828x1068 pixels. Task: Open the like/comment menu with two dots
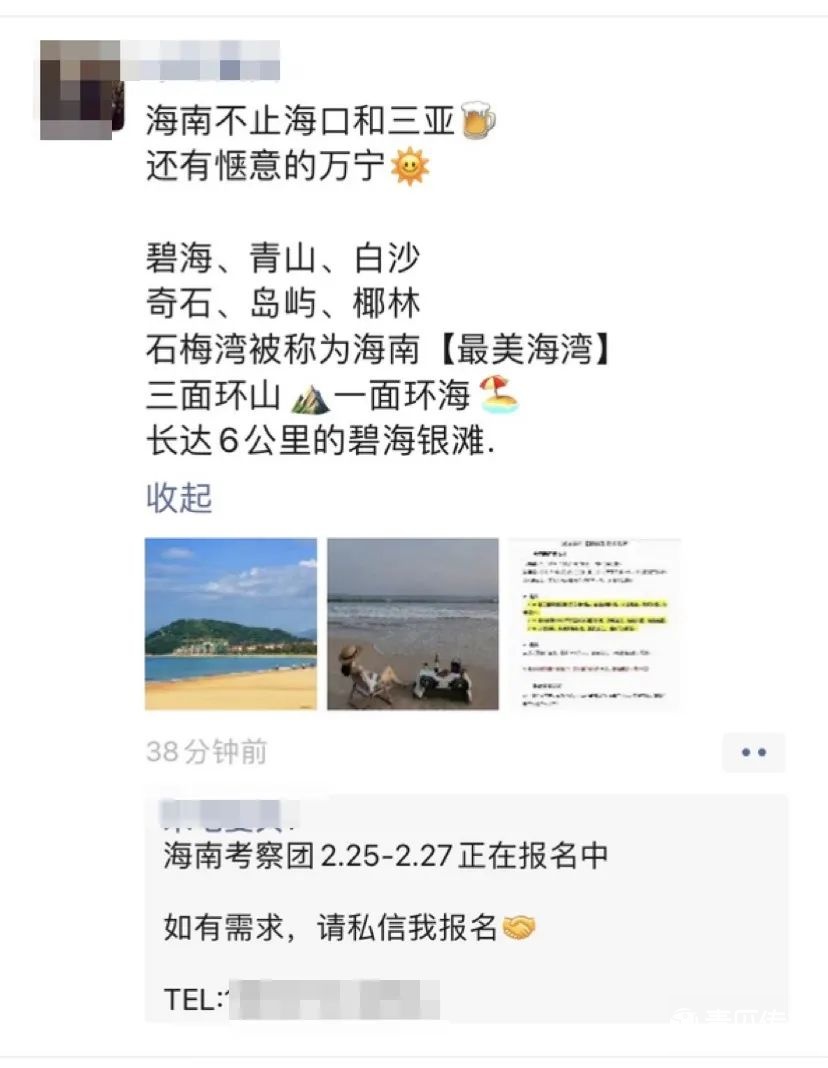[x=753, y=752]
